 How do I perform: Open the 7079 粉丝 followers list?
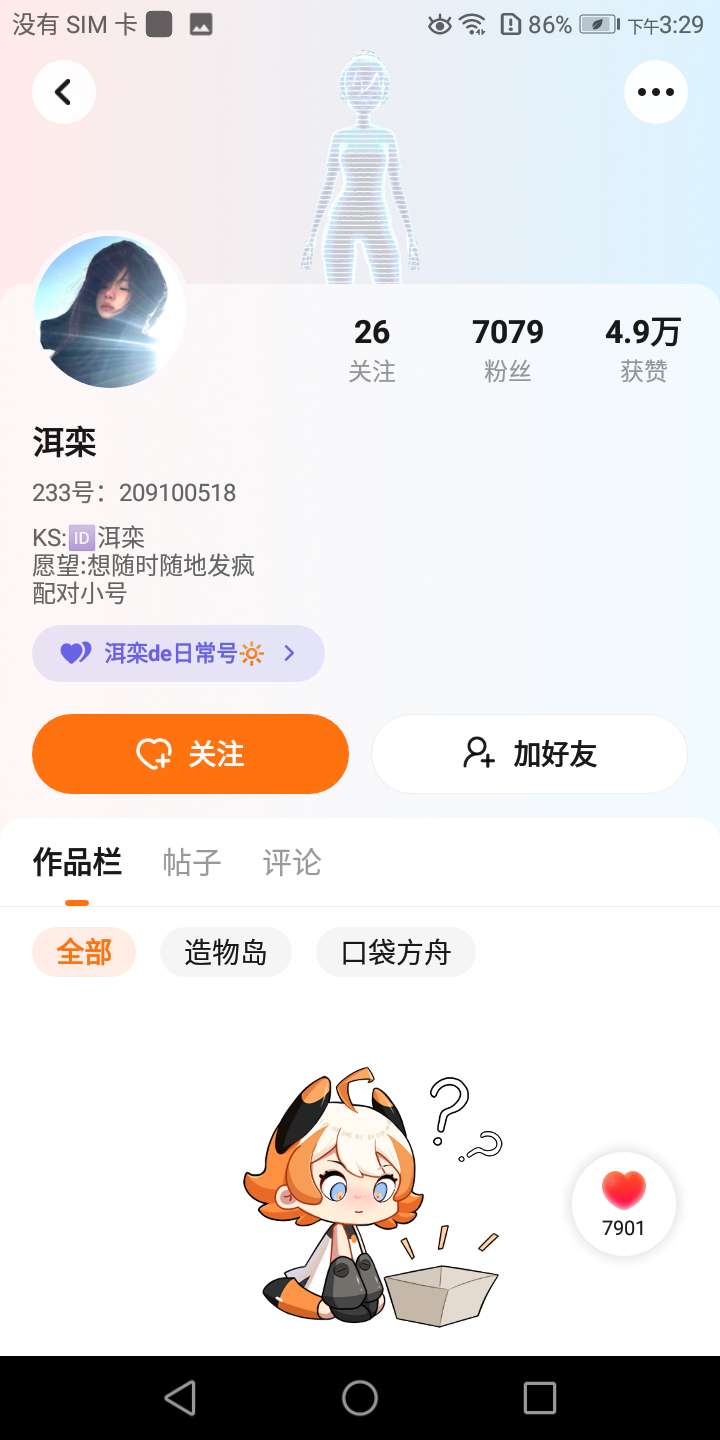click(508, 349)
